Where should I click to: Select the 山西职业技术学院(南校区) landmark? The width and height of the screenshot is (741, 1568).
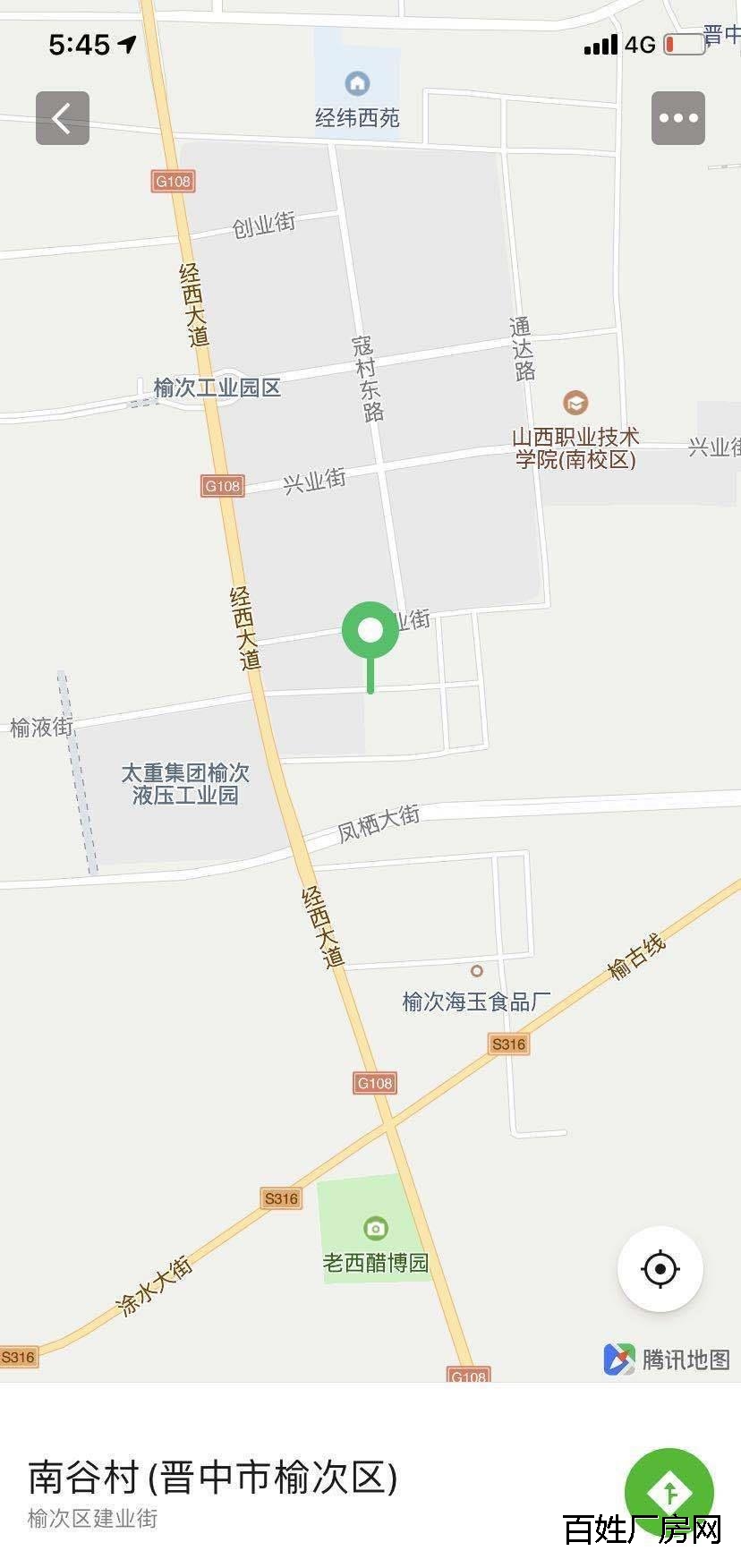pos(575,404)
